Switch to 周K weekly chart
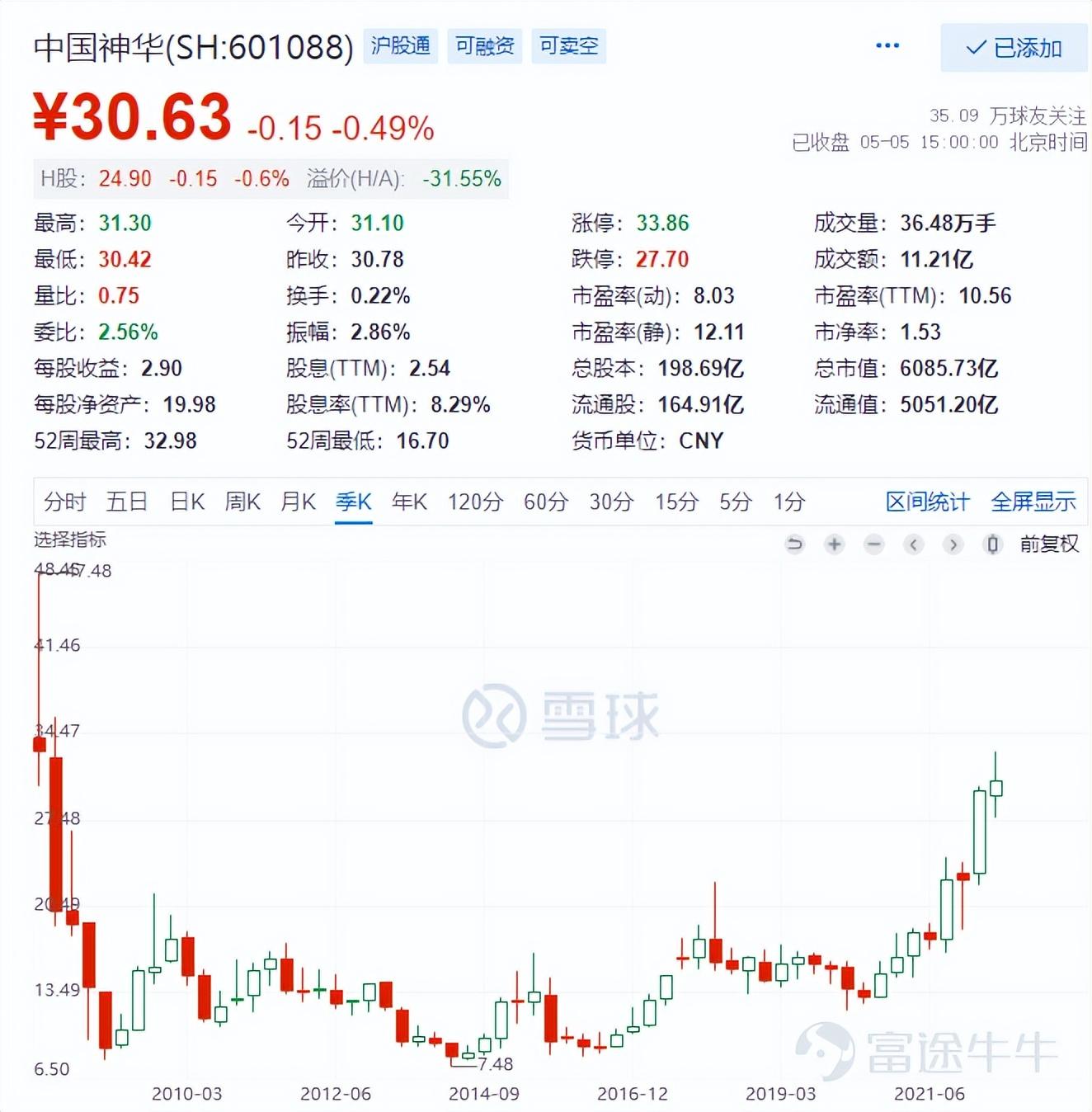The width and height of the screenshot is (1092, 1112). click(242, 502)
